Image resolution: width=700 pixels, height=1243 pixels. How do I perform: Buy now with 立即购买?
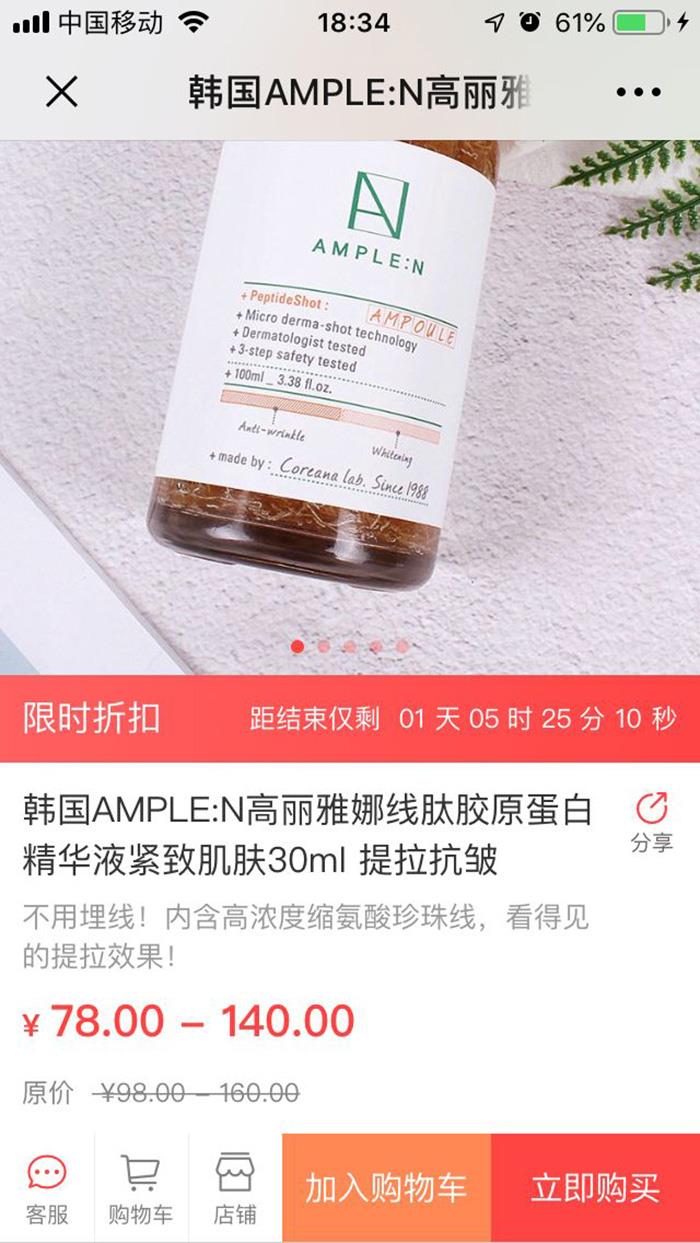tap(595, 1188)
